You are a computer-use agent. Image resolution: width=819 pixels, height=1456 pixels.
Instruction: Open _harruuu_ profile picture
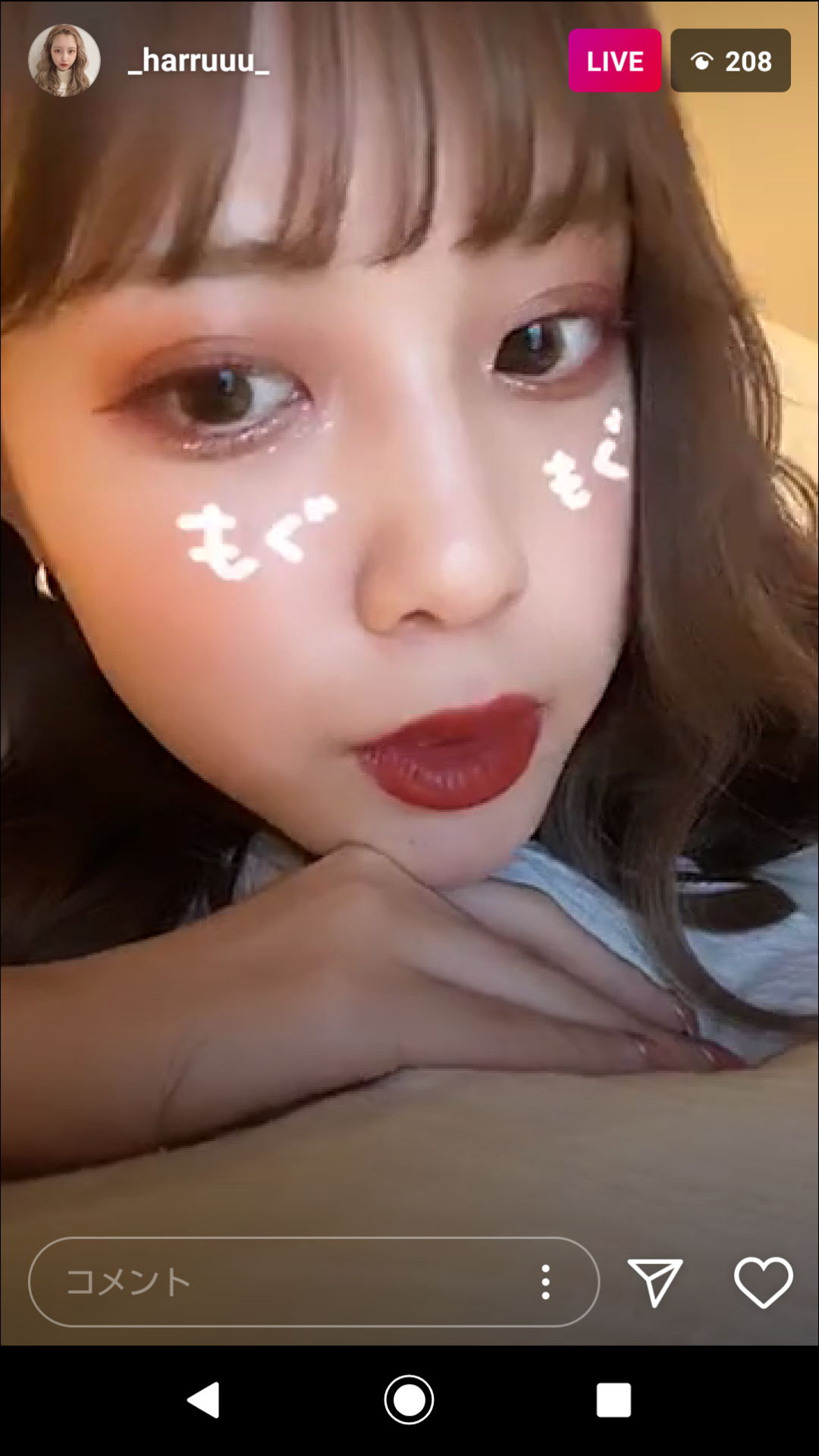(x=64, y=61)
